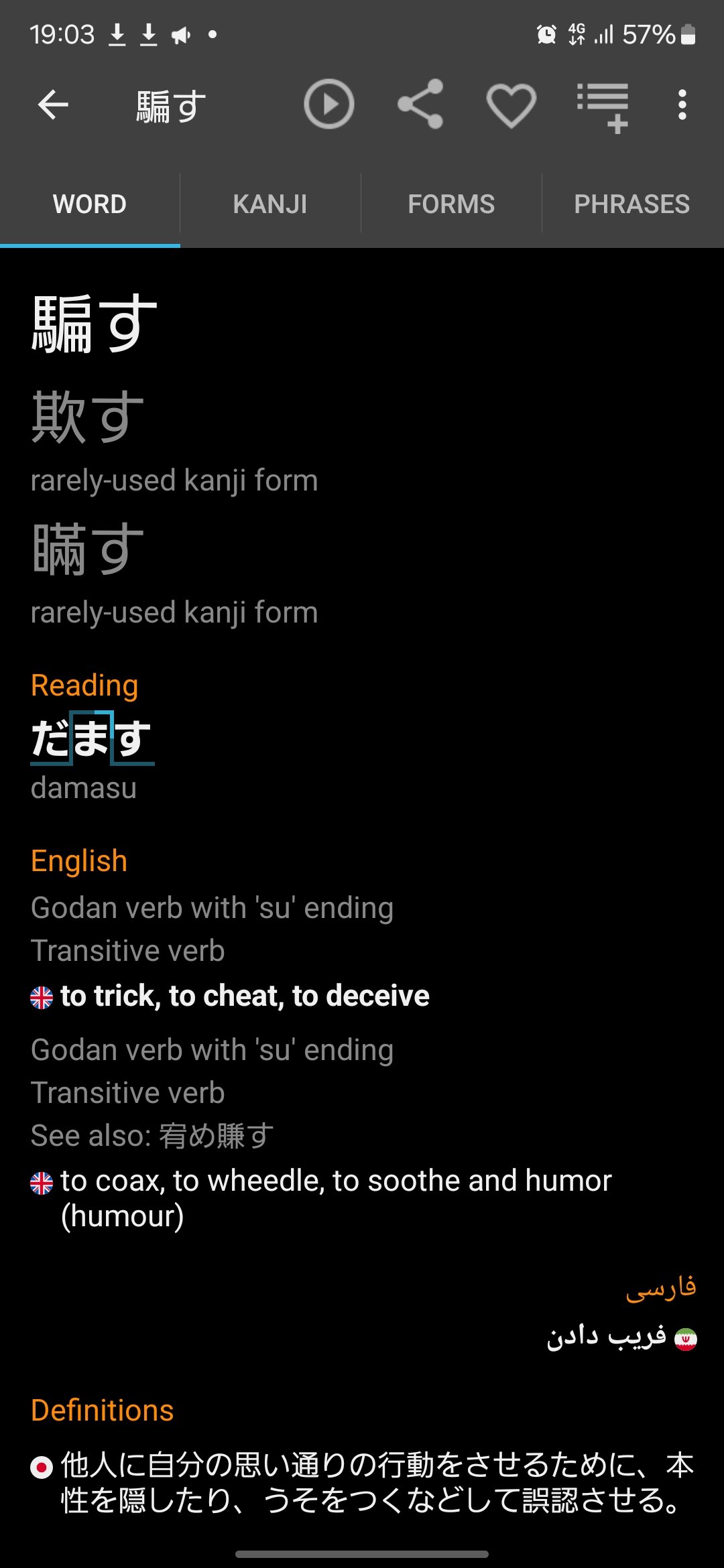Image resolution: width=724 pixels, height=1568 pixels.
Task: Share this word entry
Action: point(420,105)
